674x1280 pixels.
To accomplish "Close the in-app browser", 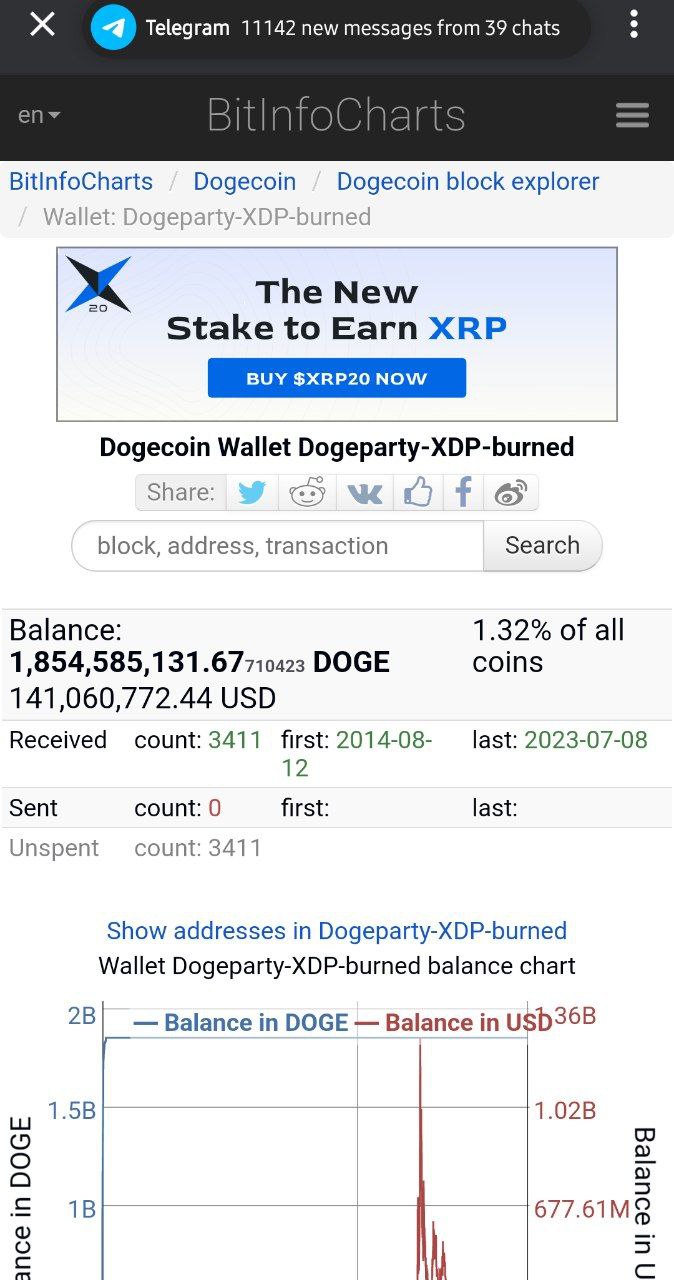I will pos(42,24).
